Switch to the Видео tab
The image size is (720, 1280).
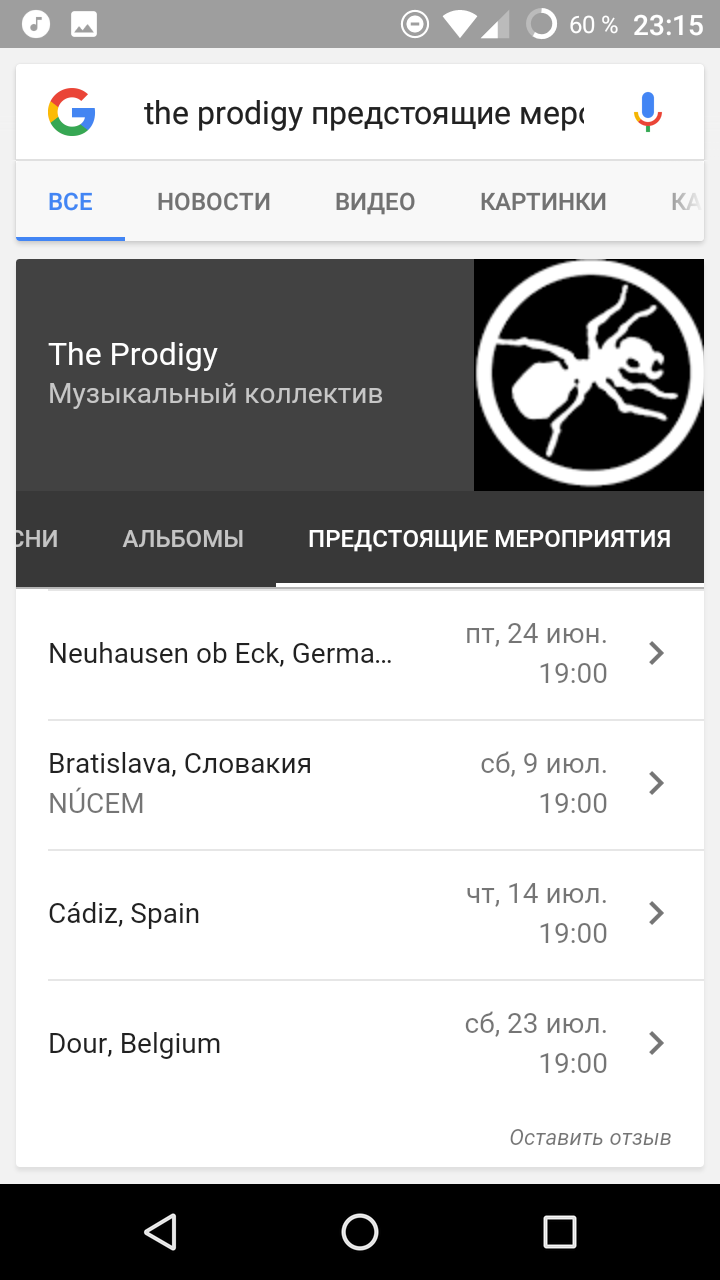[375, 202]
